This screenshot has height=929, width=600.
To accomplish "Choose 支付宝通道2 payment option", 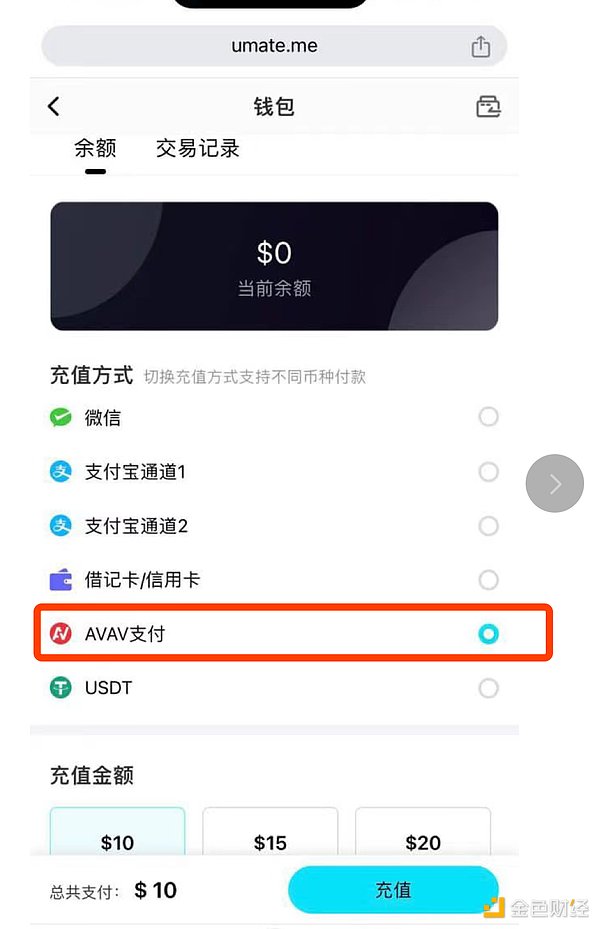I will tap(487, 525).
